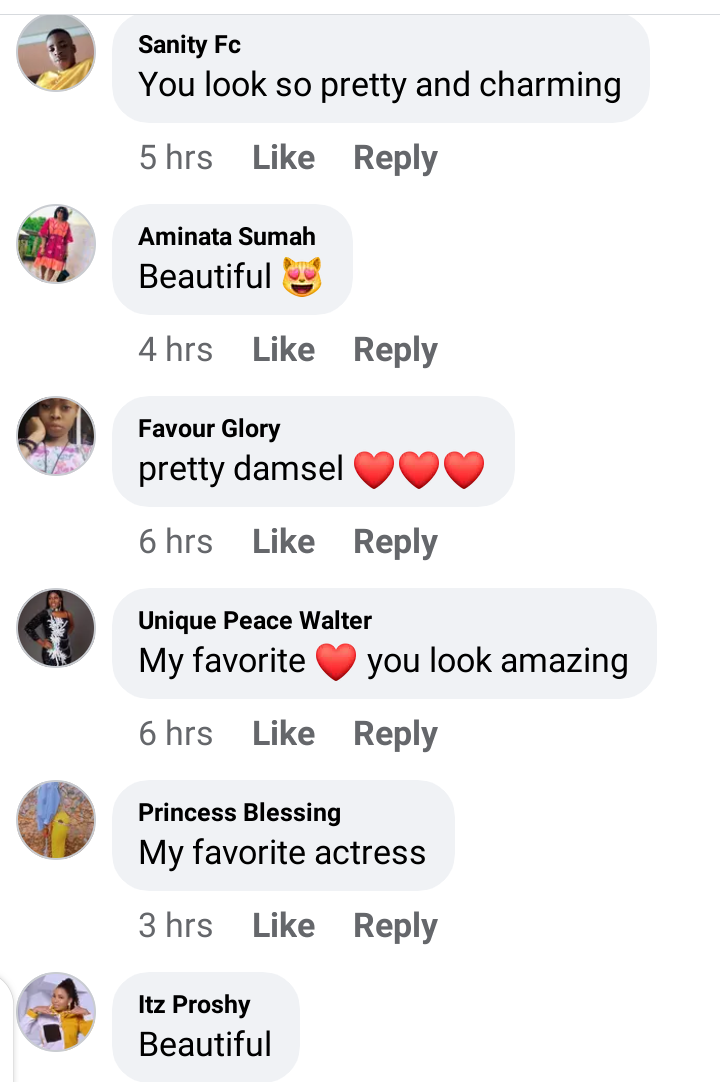Image resolution: width=720 pixels, height=1082 pixels.
Task: Reply to Aminata Sumah's comment
Action: point(395,350)
